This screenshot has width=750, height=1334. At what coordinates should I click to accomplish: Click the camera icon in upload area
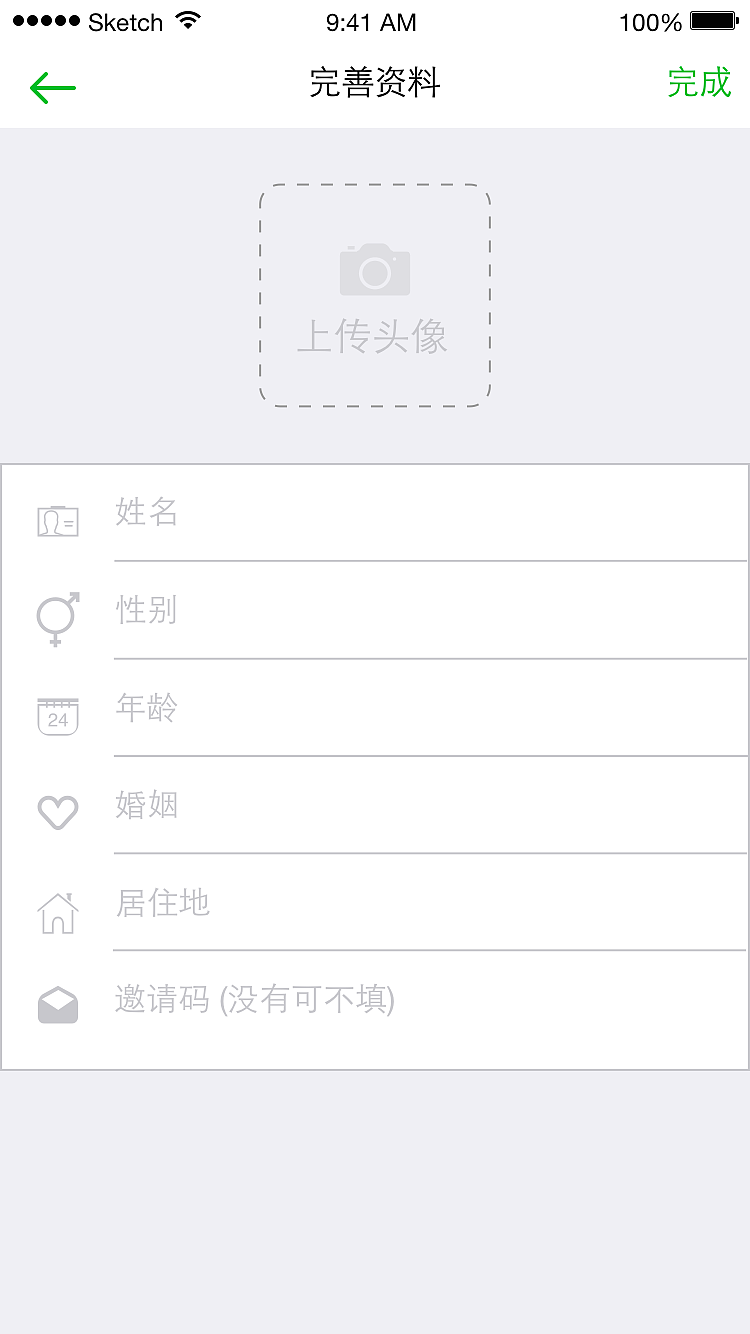point(375,268)
